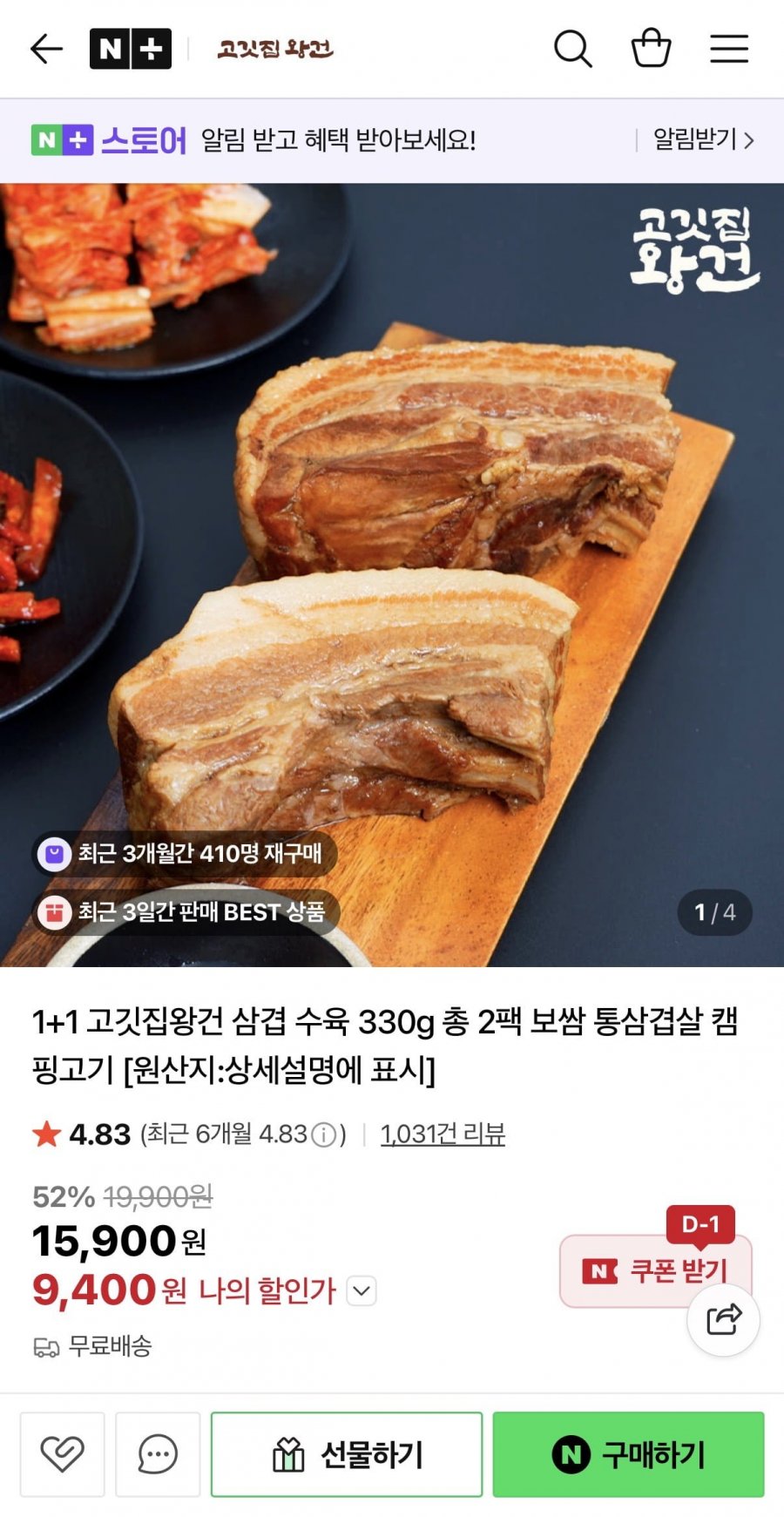Open the hamburger menu
This screenshot has height=1517, width=784.
point(729,49)
